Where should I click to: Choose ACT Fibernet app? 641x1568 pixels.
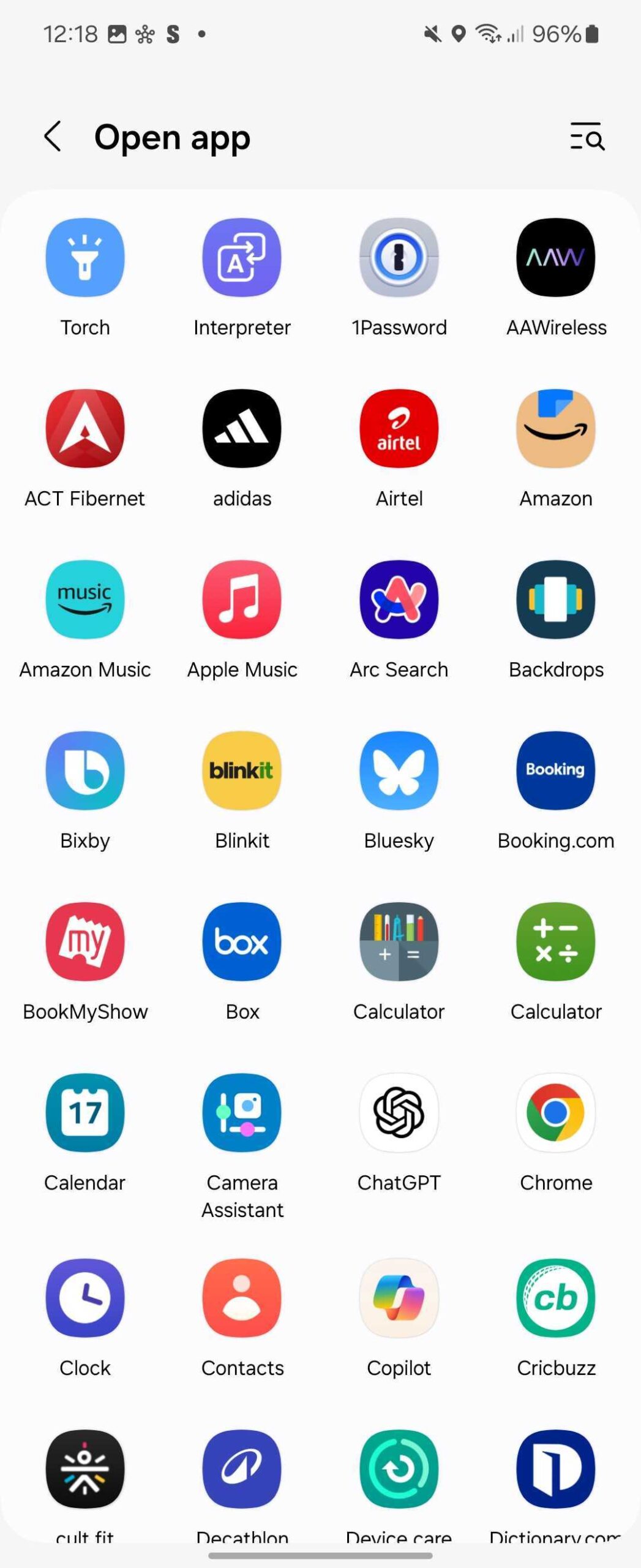coord(85,428)
